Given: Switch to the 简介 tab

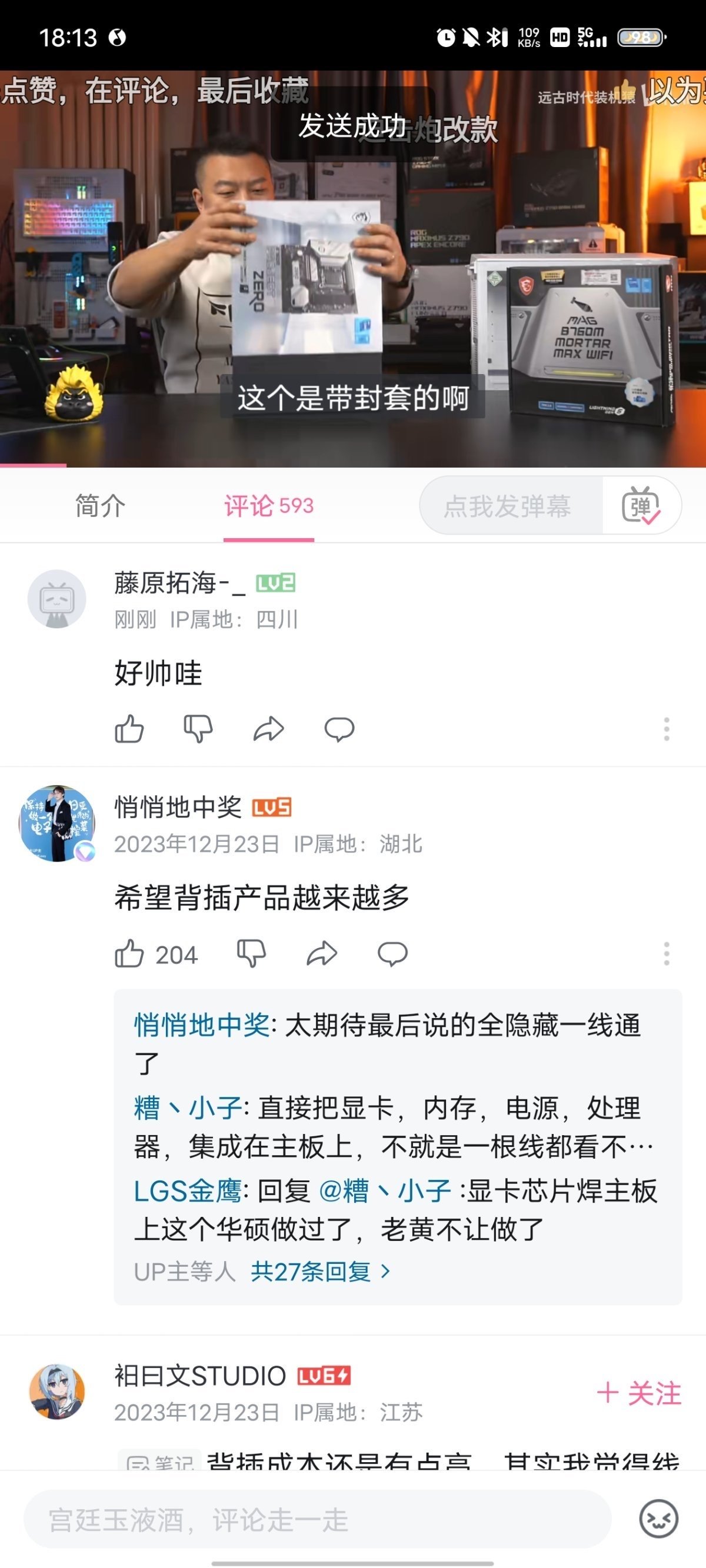Looking at the screenshot, I should pos(101,506).
